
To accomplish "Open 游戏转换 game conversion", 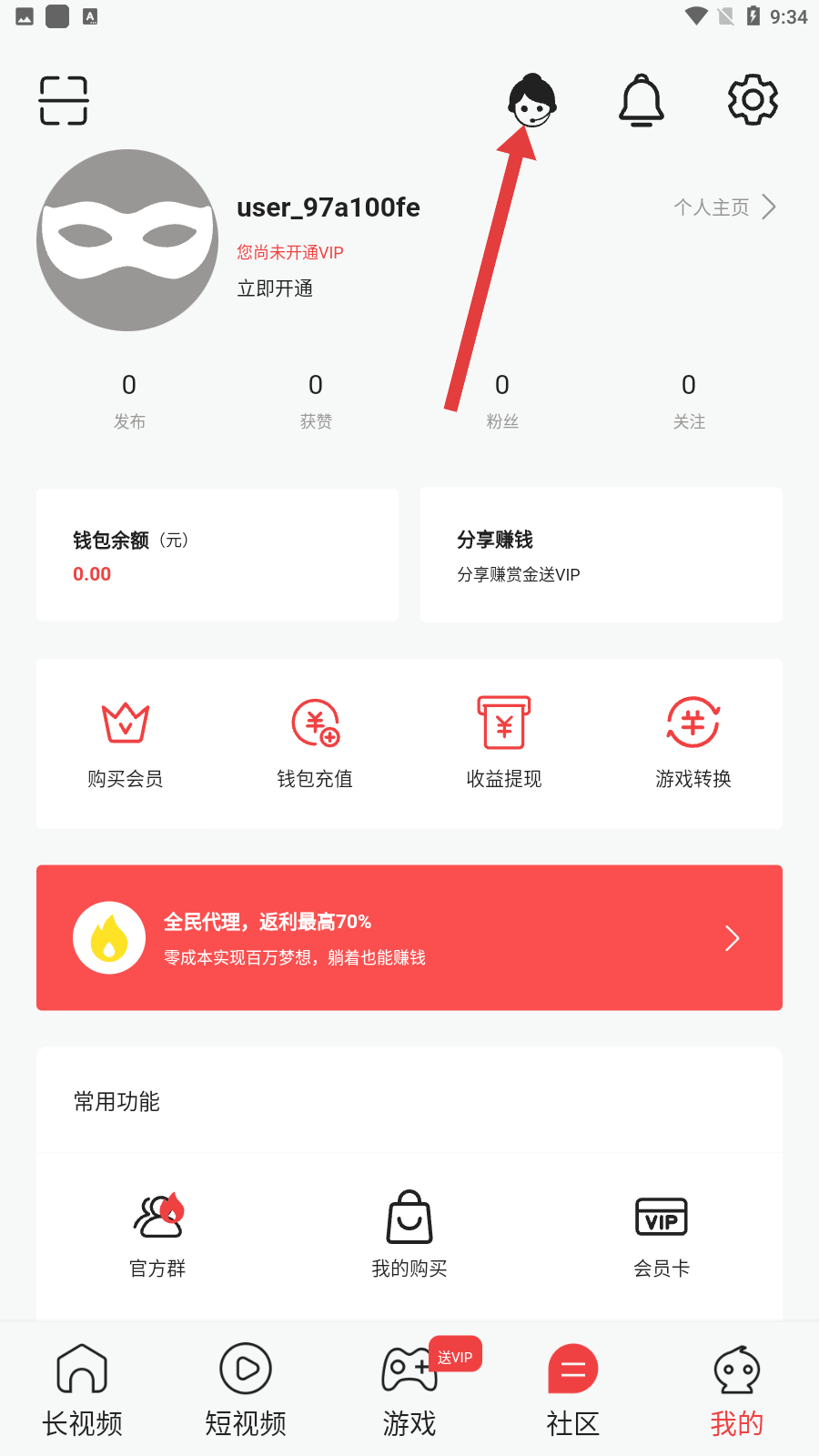I will point(692,742).
